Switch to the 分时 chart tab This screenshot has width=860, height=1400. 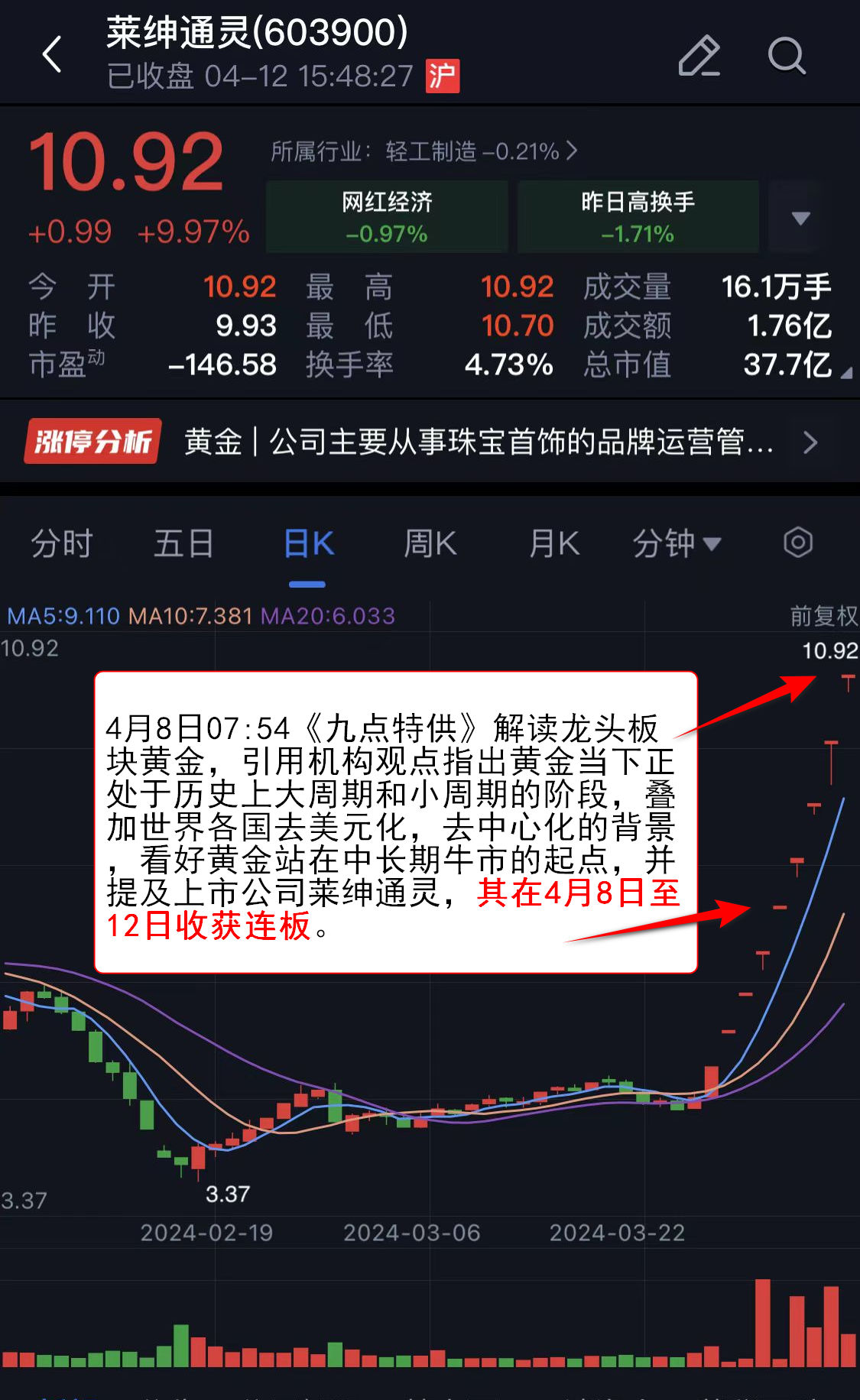click(x=61, y=544)
